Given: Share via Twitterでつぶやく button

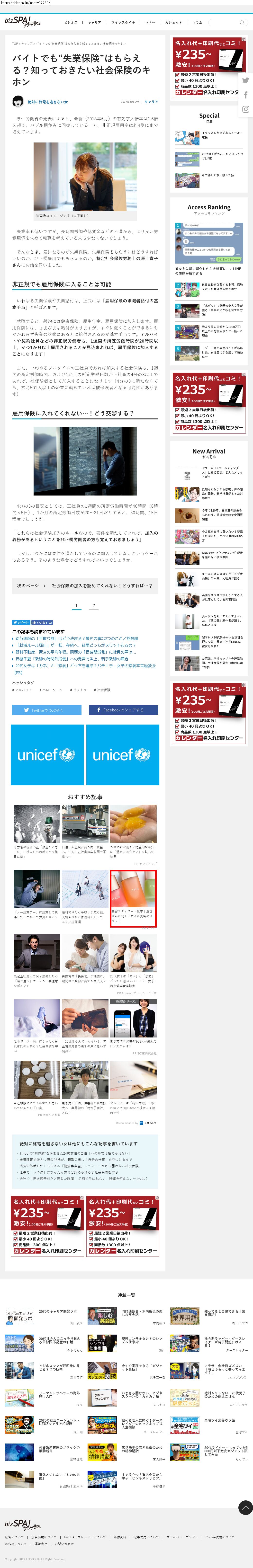Looking at the screenshot, I should (x=46, y=710).
